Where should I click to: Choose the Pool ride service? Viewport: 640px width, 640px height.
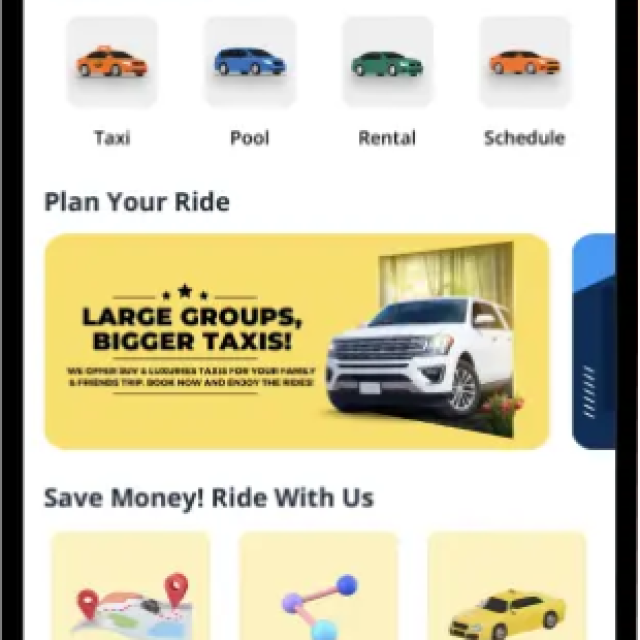point(250,64)
